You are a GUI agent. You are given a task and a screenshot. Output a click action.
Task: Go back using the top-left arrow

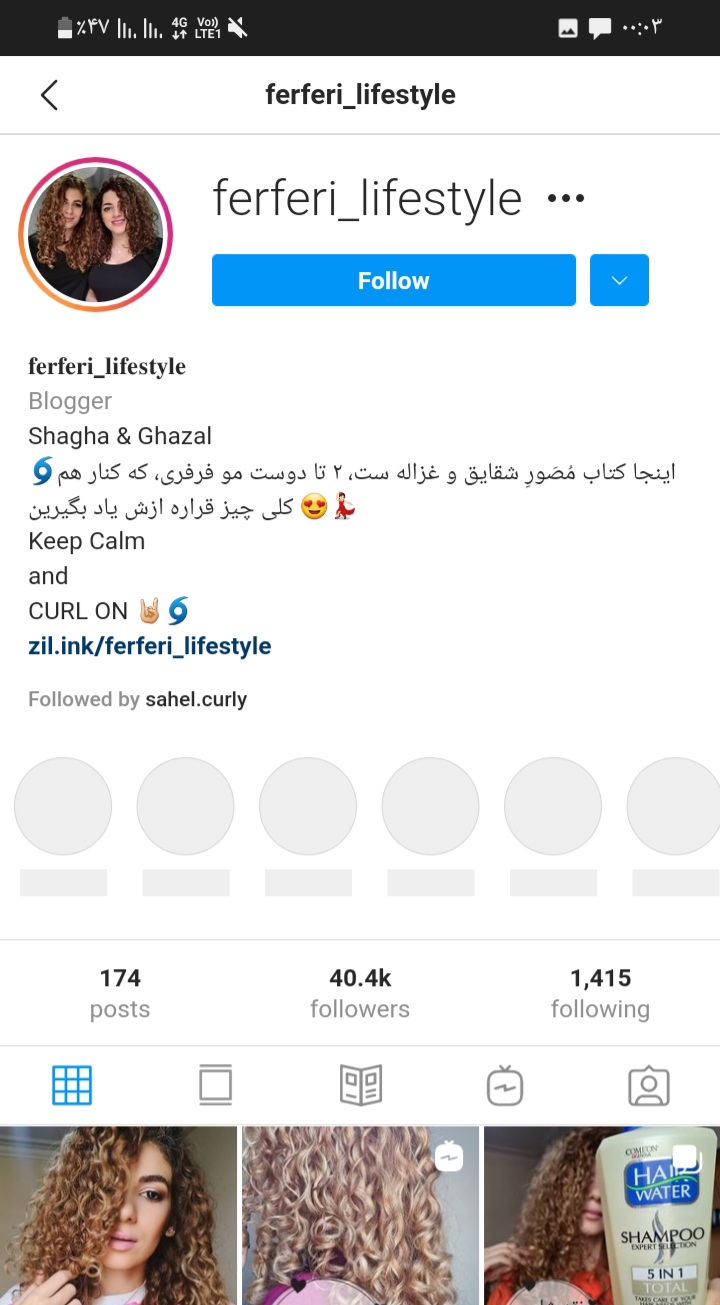coord(49,95)
